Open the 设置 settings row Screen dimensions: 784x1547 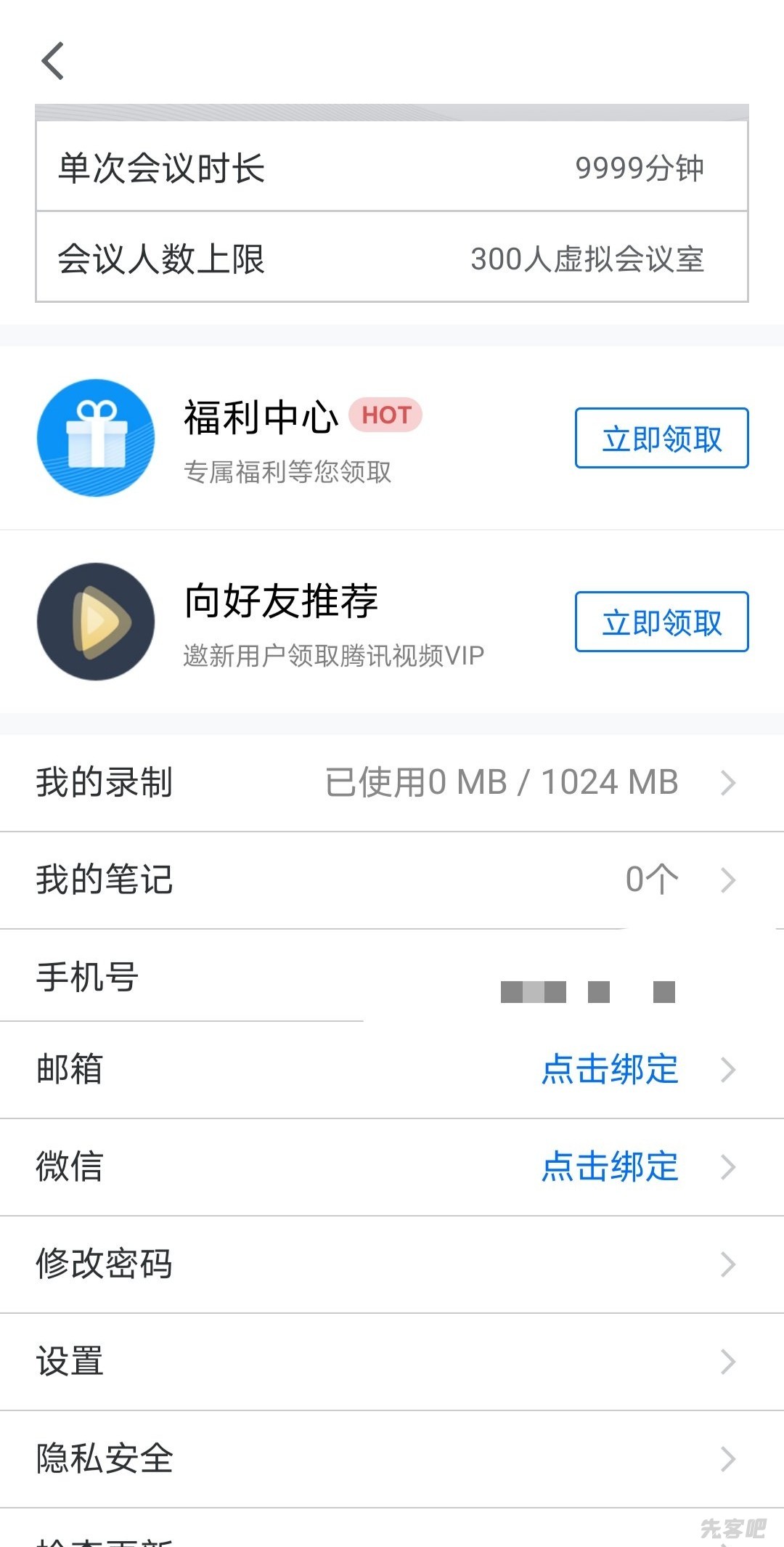tap(392, 1361)
